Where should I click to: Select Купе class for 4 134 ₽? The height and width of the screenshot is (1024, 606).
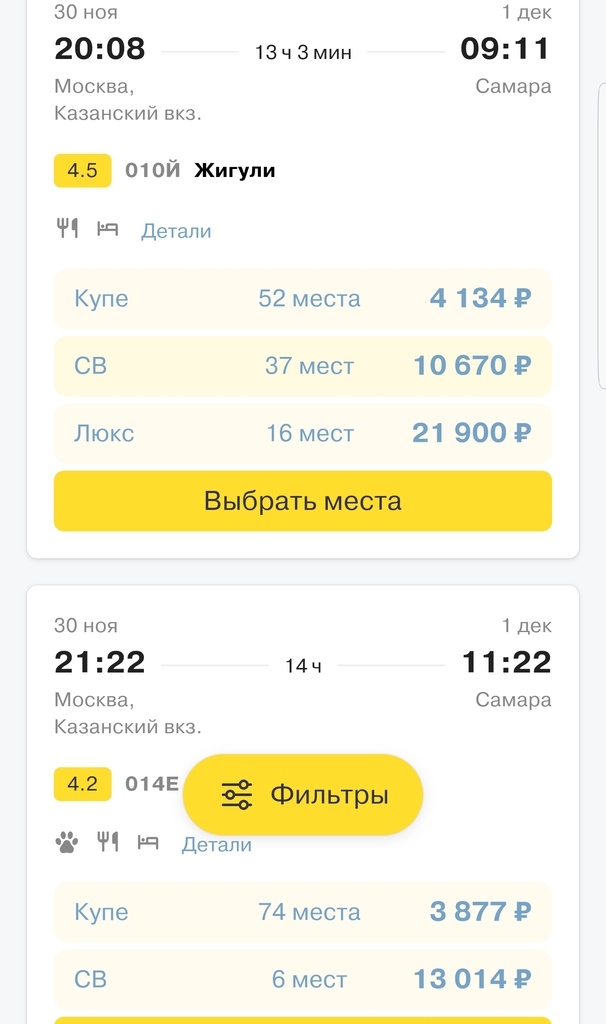point(302,298)
